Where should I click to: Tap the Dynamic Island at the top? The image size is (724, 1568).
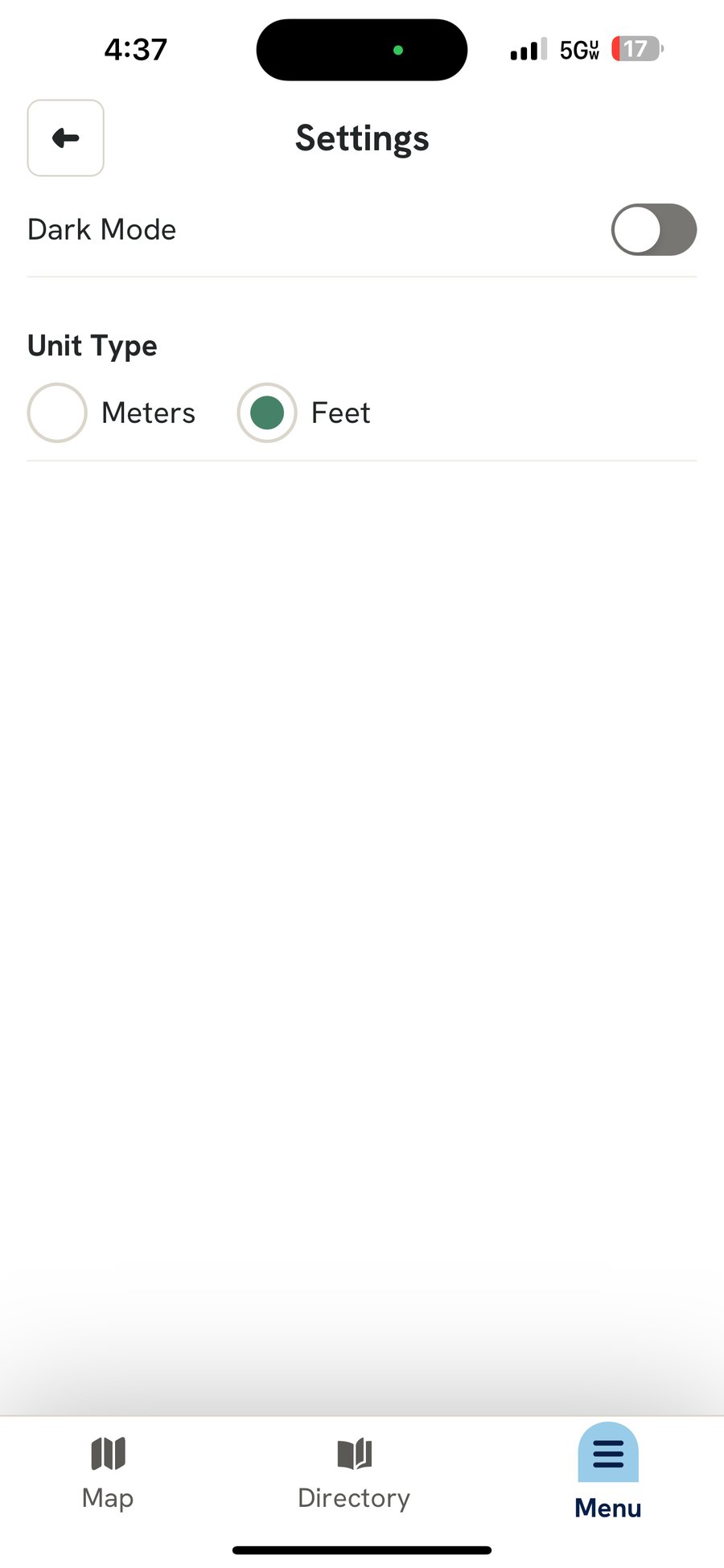361,49
